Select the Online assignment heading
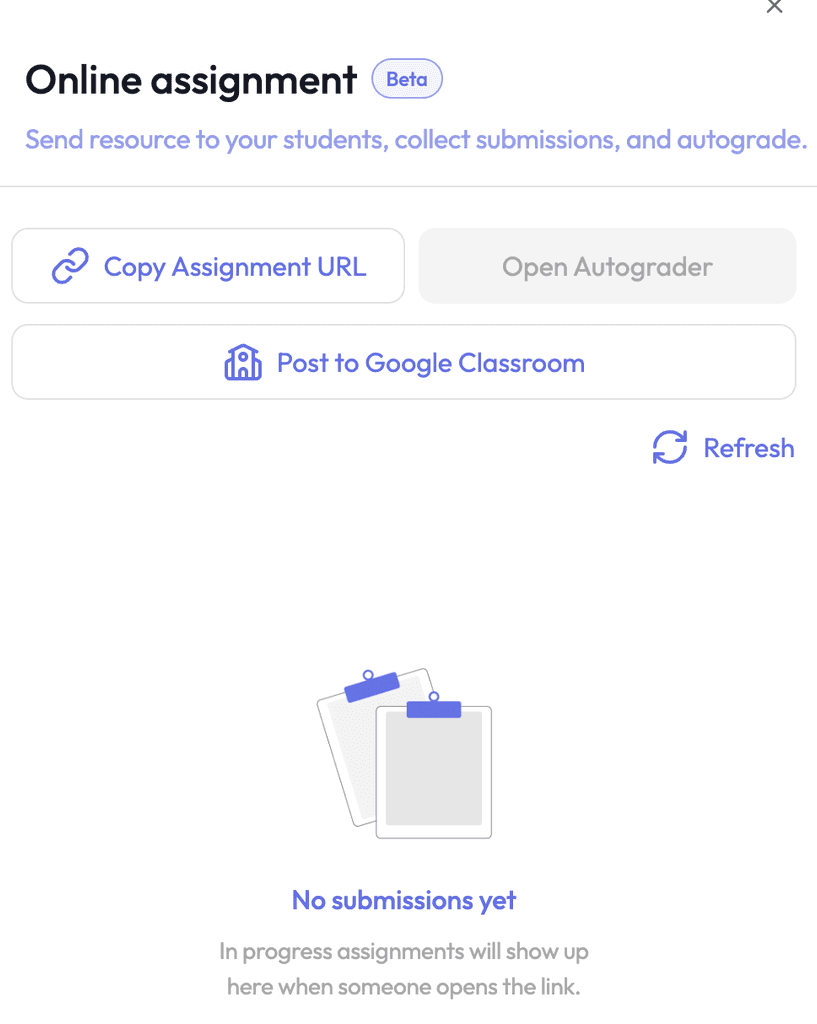This screenshot has width=817, height=1024. point(190,79)
